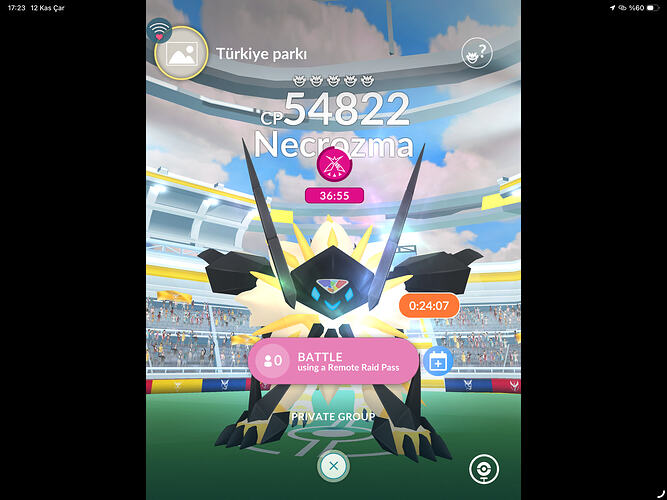Open the raid scheduling calendar icon
Viewport: 667px width, 500px height.
pyautogui.click(x=438, y=361)
